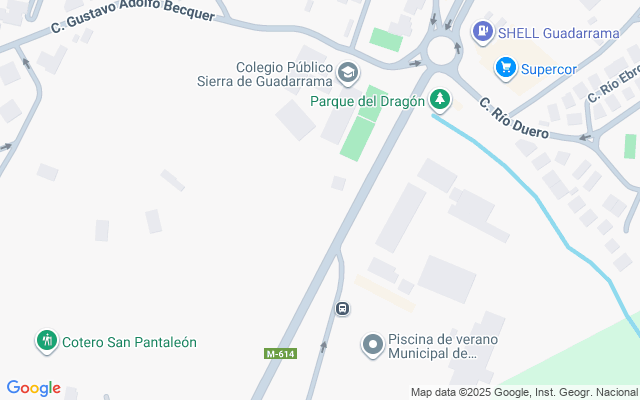Open the Google logo link
Image resolution: width=640 pixels, height=400 pixels.
coord(34,388)
